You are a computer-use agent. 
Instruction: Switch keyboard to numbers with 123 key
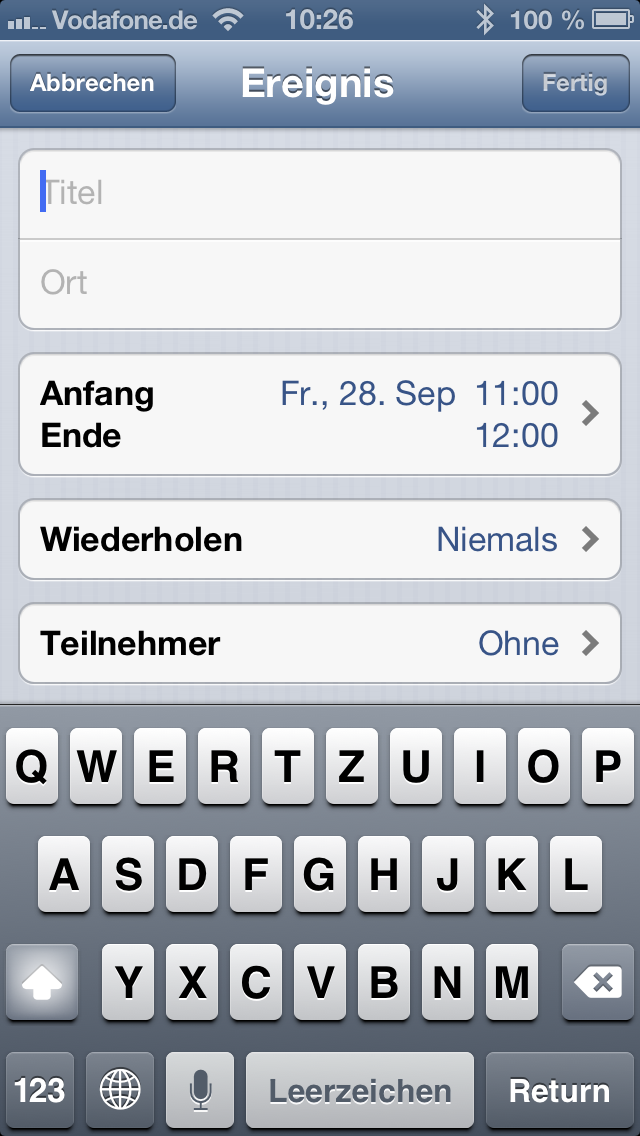(40, 1090)
